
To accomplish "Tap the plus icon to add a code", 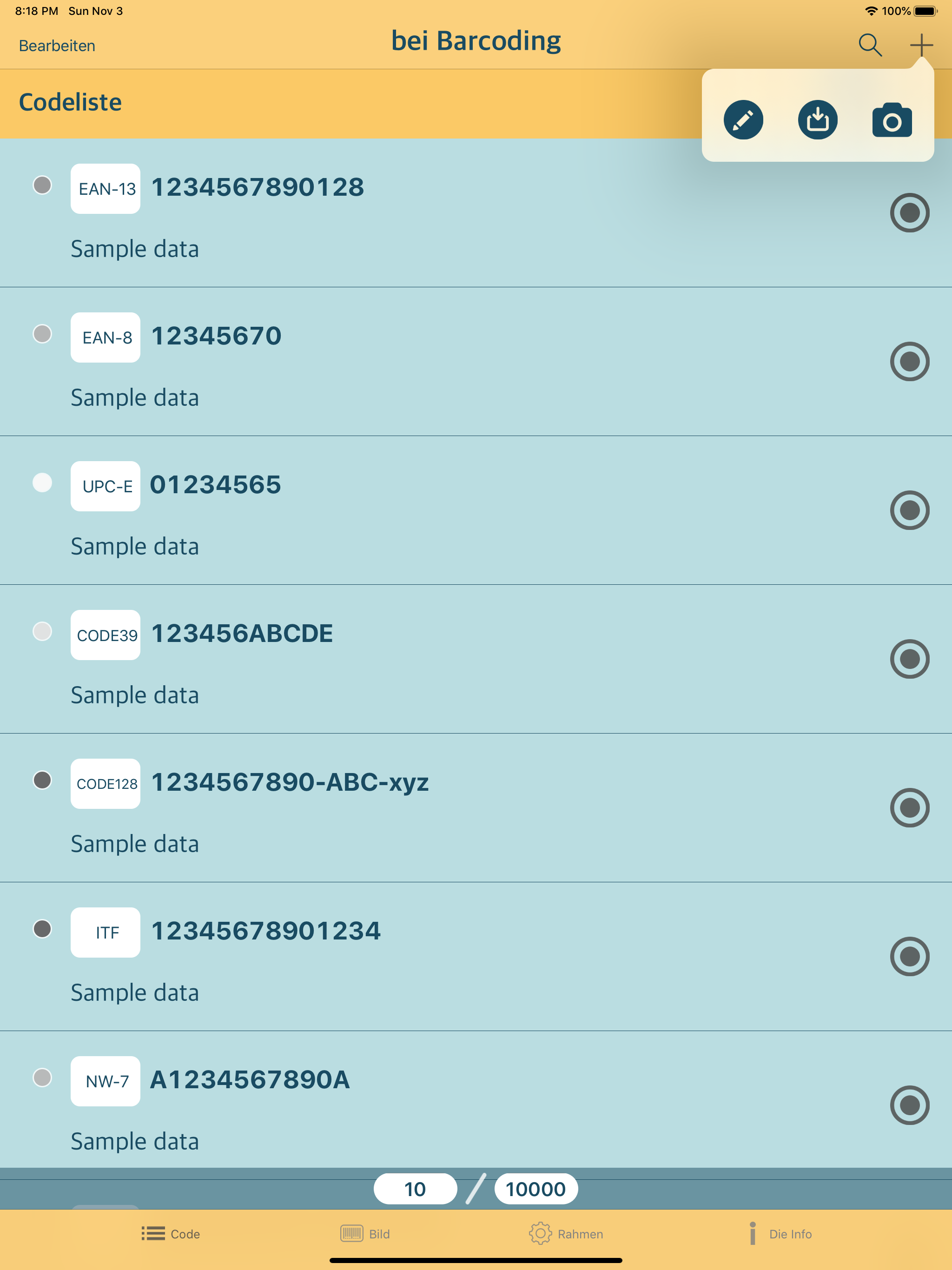I will coord(922,45).
